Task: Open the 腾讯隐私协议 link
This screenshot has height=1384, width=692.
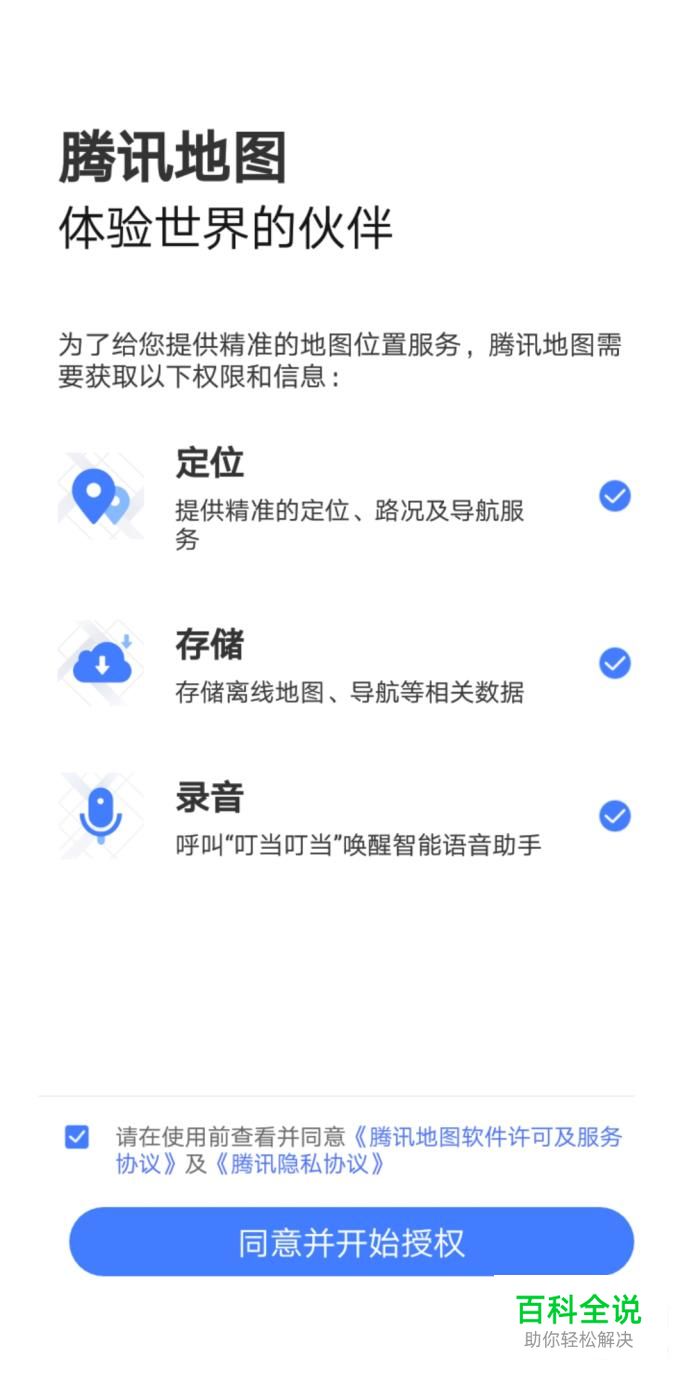Action: tap(299, 1165)
